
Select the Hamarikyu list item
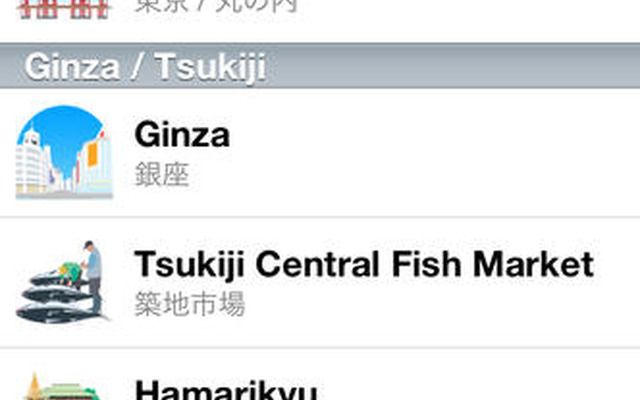point(320,384)
